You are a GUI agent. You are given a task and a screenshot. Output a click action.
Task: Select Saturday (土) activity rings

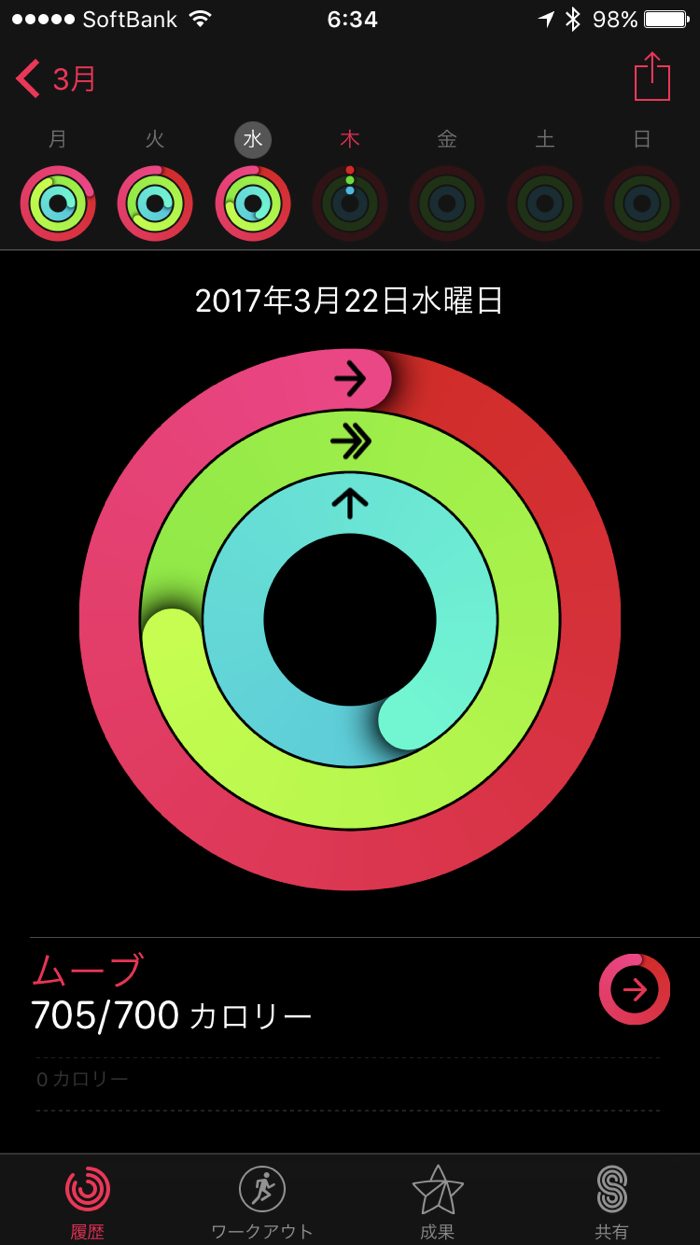tap(545, 203)
